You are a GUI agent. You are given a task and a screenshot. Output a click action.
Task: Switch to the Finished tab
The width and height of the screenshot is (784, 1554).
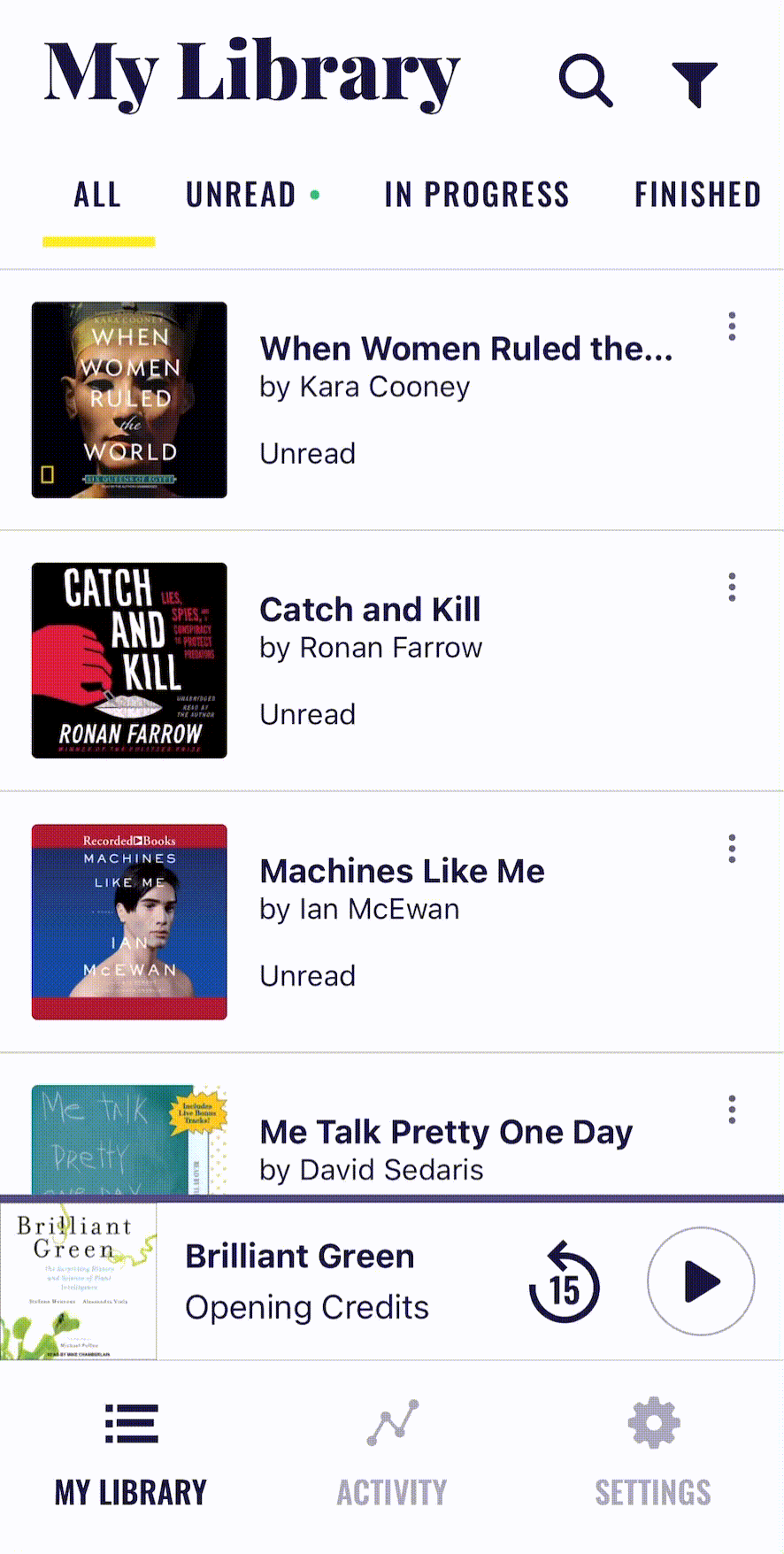click(x=697, y=195)
